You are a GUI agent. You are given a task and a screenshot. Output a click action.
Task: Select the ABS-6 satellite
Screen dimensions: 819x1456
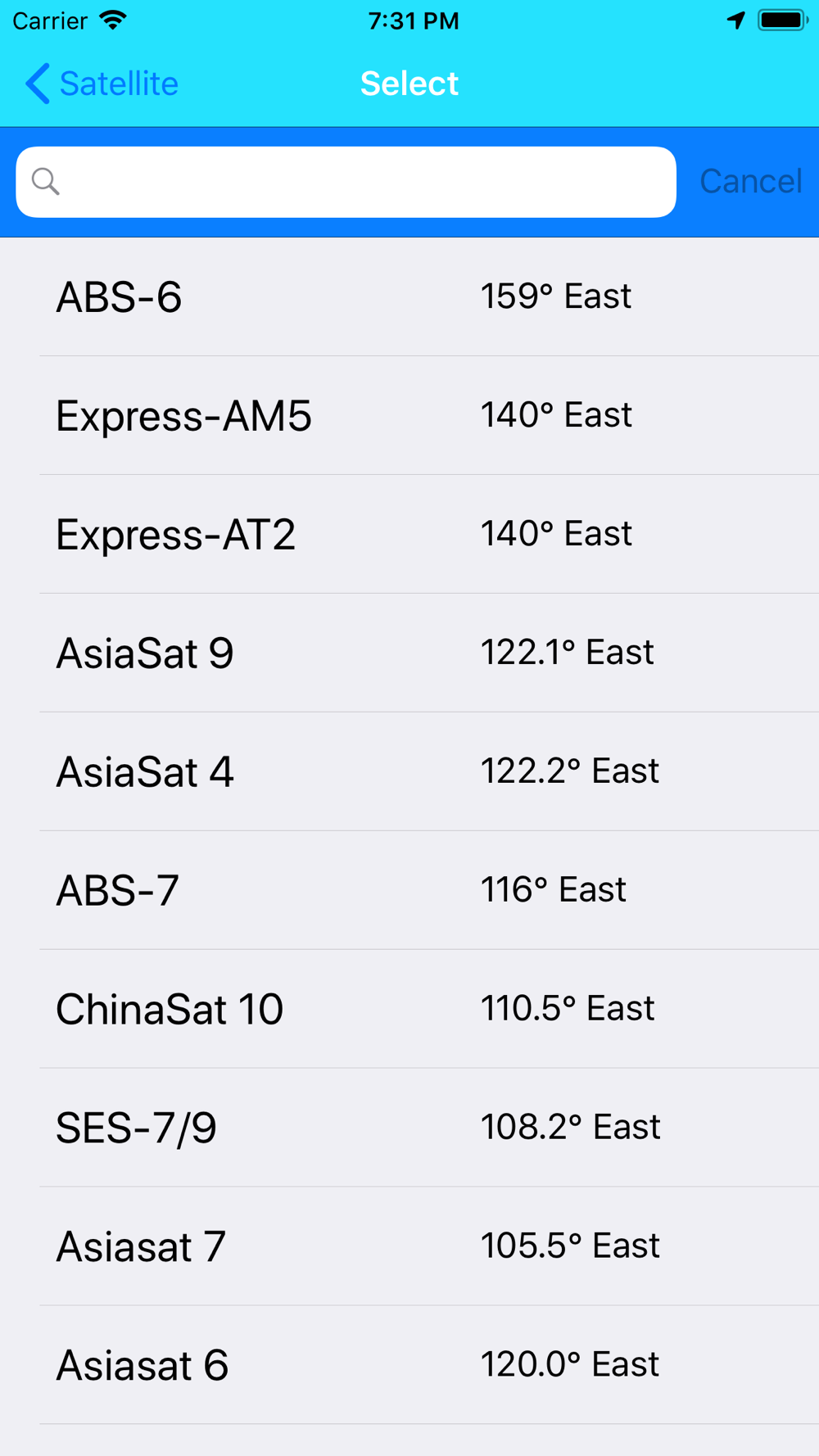pyautogui.click(x=409, y=296)
